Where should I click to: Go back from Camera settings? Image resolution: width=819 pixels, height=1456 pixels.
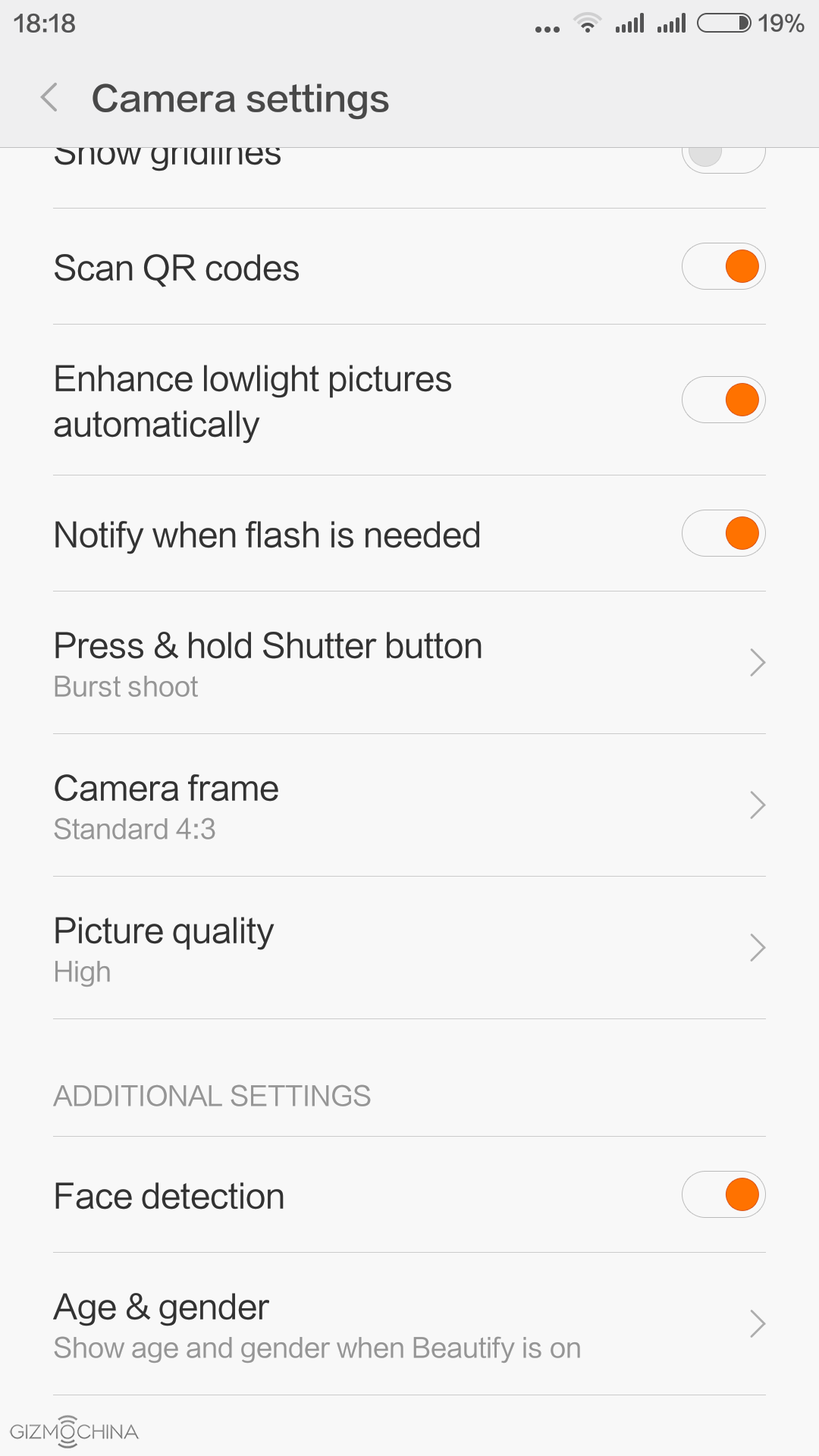(50, 98)
